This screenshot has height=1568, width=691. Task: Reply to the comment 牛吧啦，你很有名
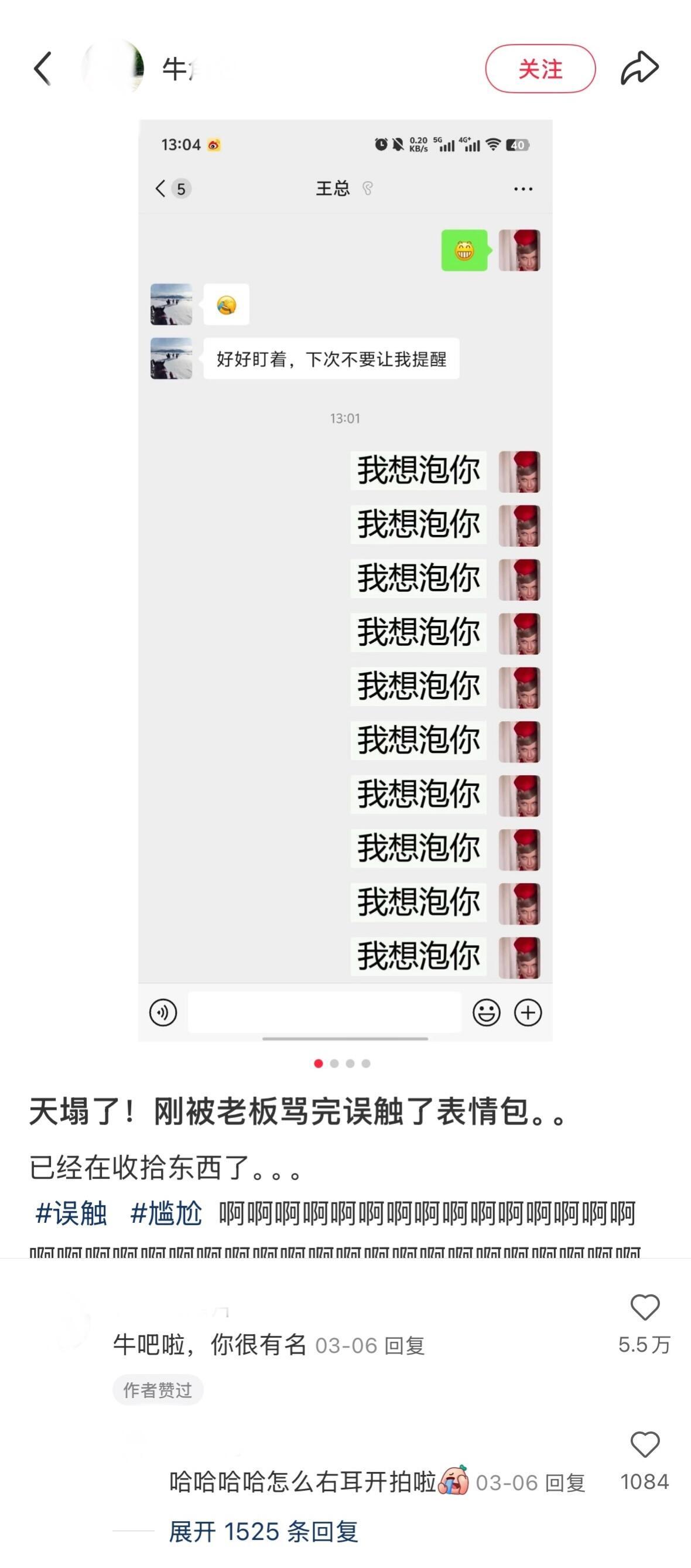click(405, 1345)
